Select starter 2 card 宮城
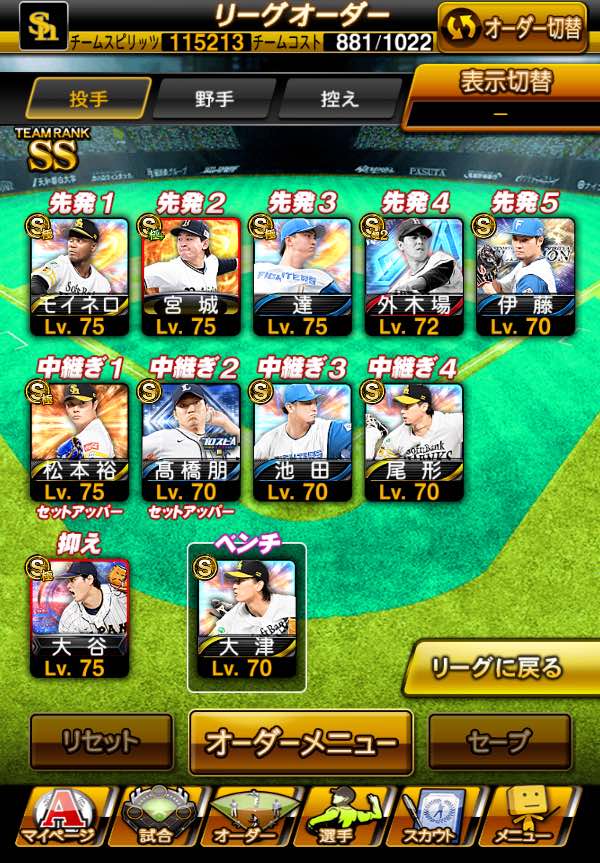This screenshot has height=863, width=600. click(191, 276)
